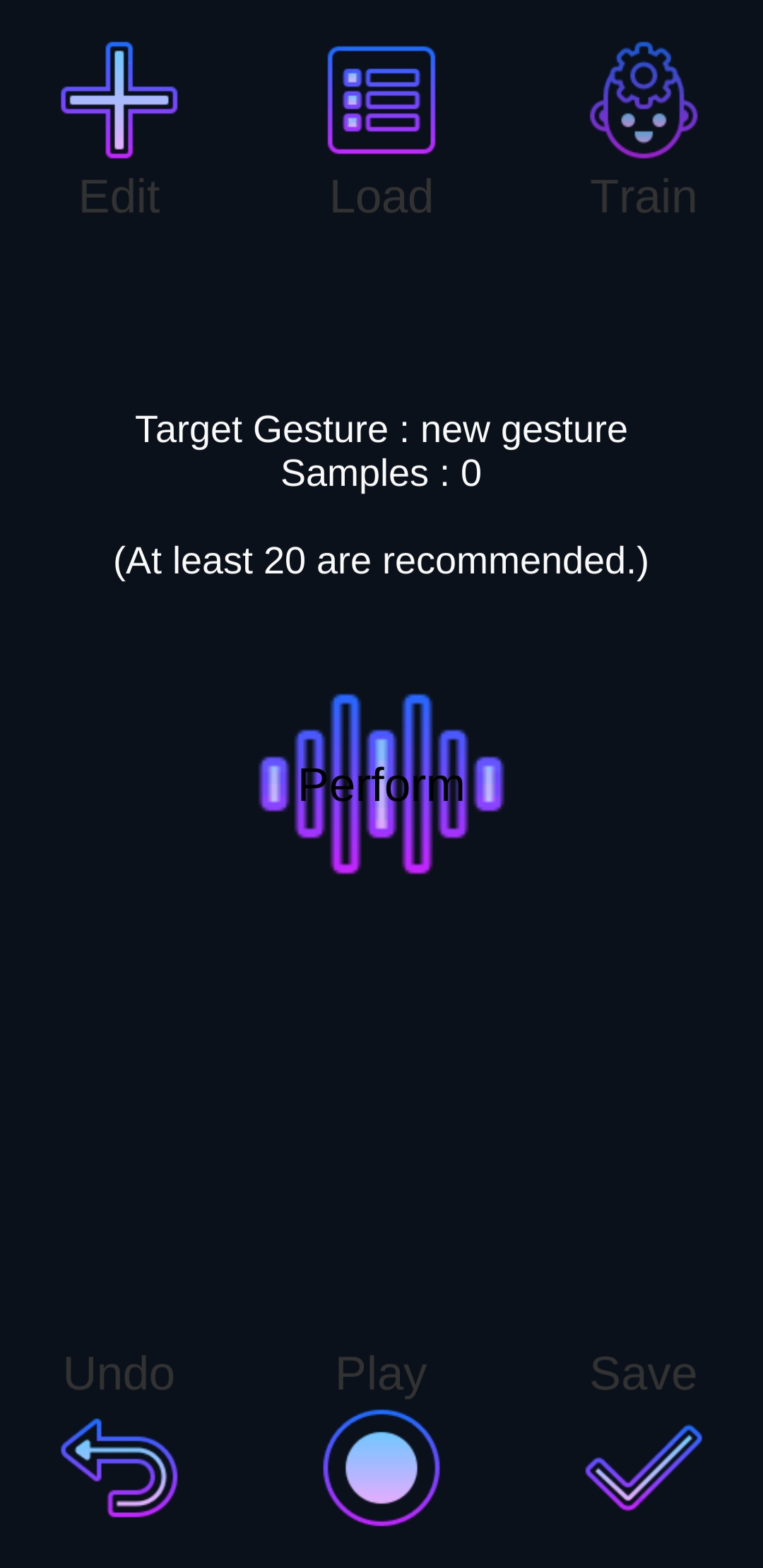Expand gesture options via Edit
Screen dimensions: 763x1568
tap(119, 100)
